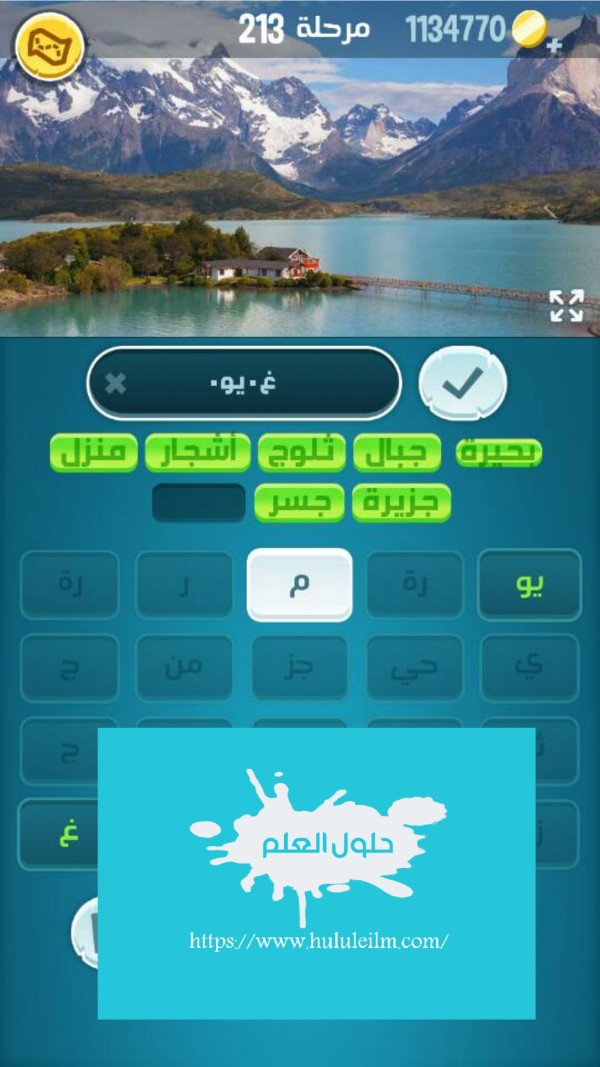Screen dimensions: 600x1067
Task: Choose the letter tile حي
Action: click(x=415, y=668)
